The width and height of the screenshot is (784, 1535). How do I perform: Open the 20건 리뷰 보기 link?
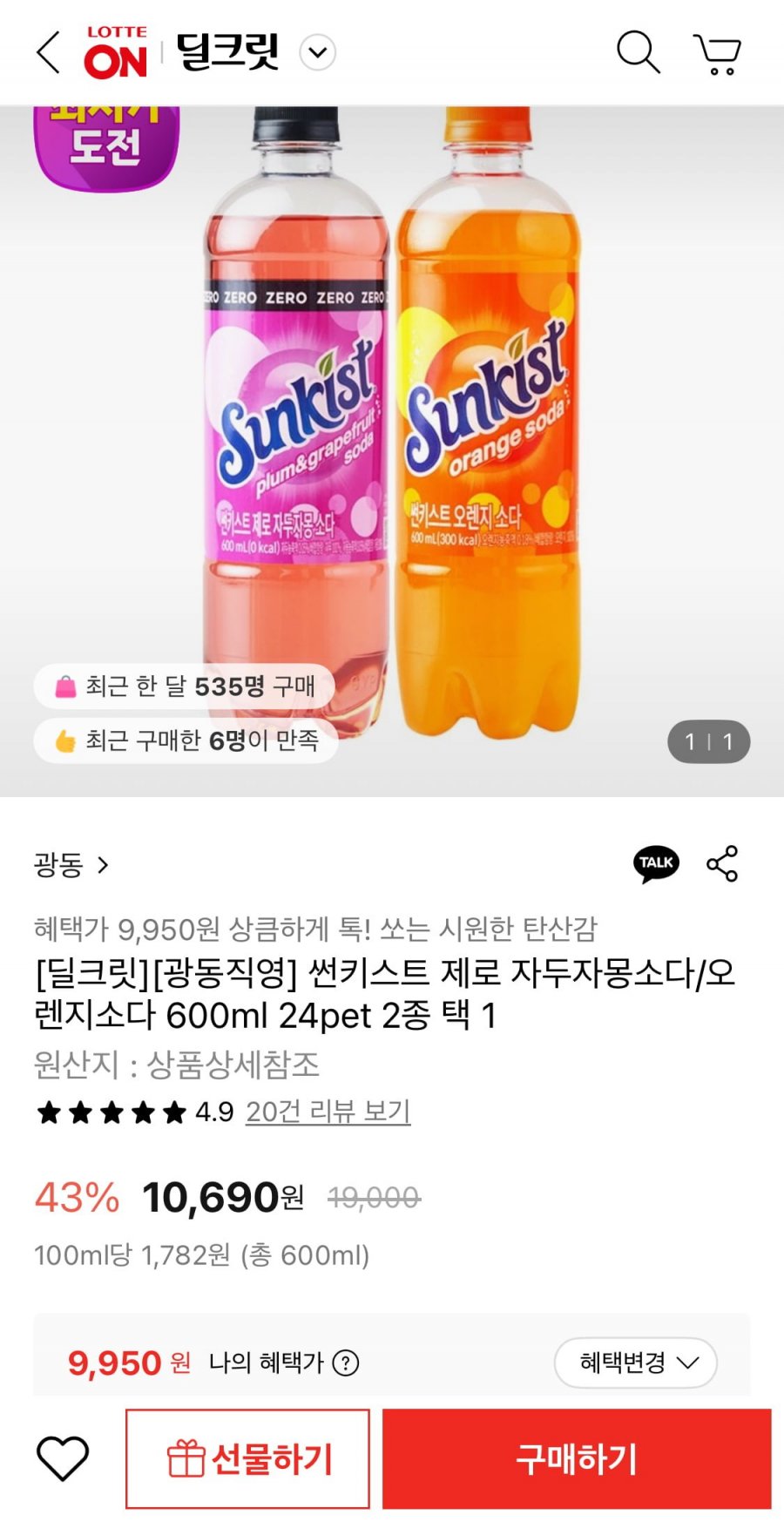click(x=328, y=1112)
